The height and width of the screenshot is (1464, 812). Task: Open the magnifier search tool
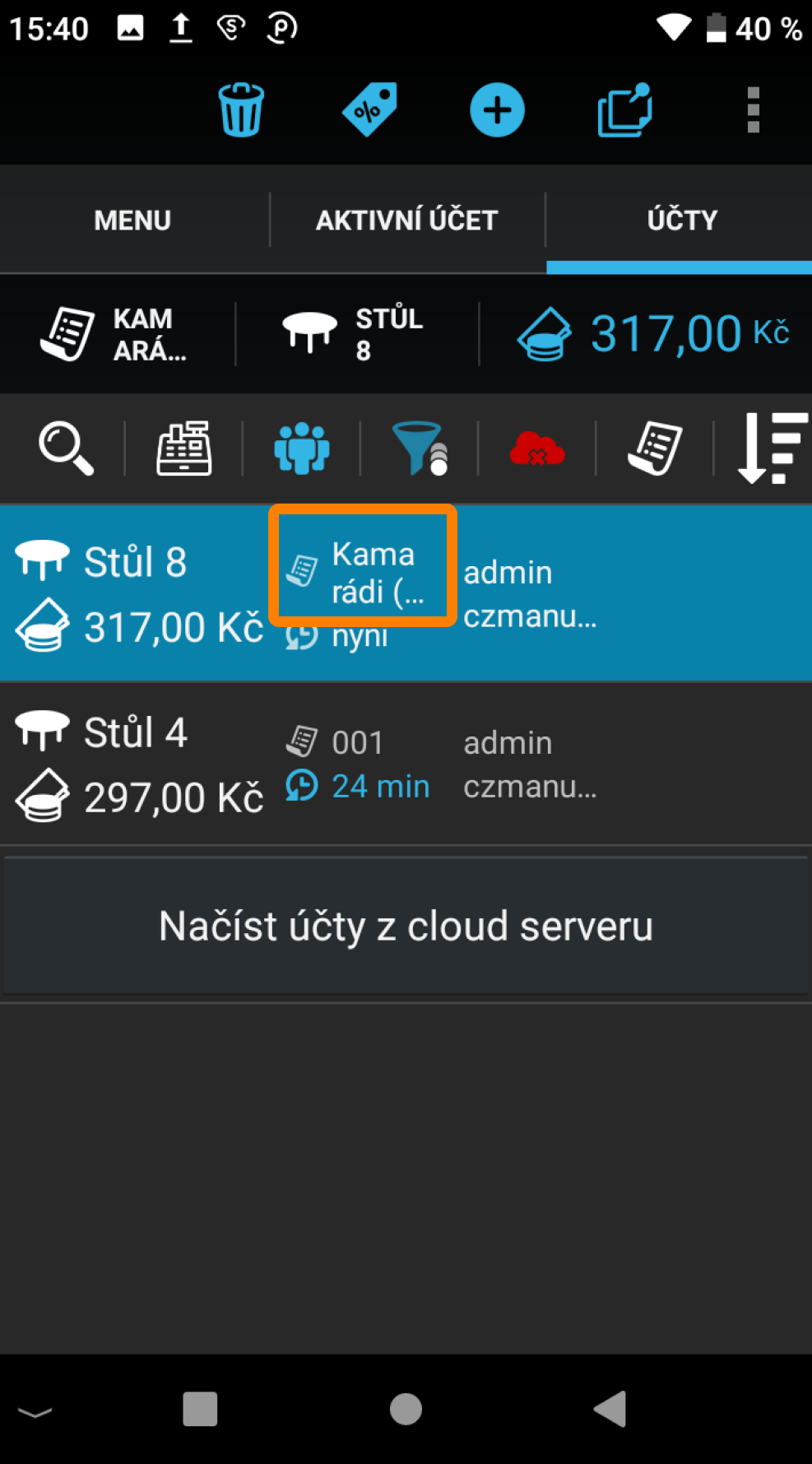66,448
